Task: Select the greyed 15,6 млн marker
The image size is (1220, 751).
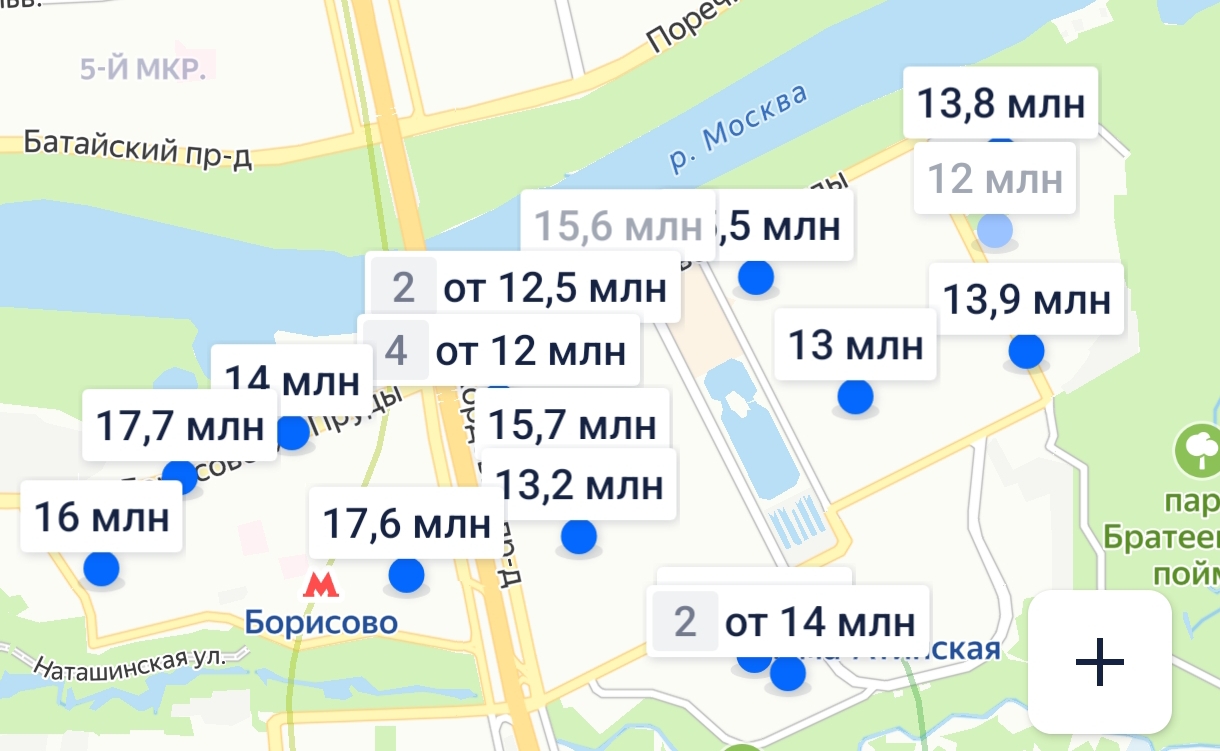Action: 617,226
